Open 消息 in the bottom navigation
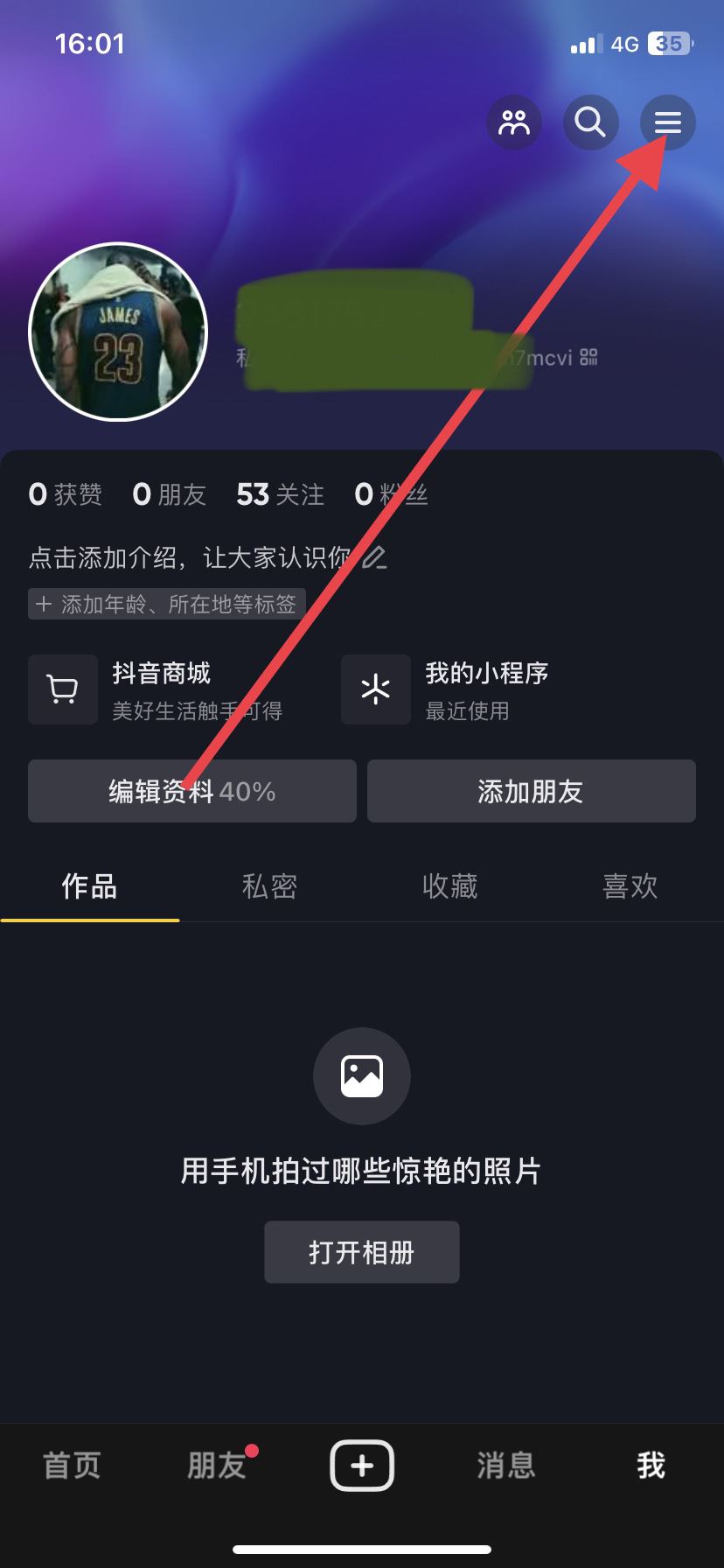 pos(506,1466)
